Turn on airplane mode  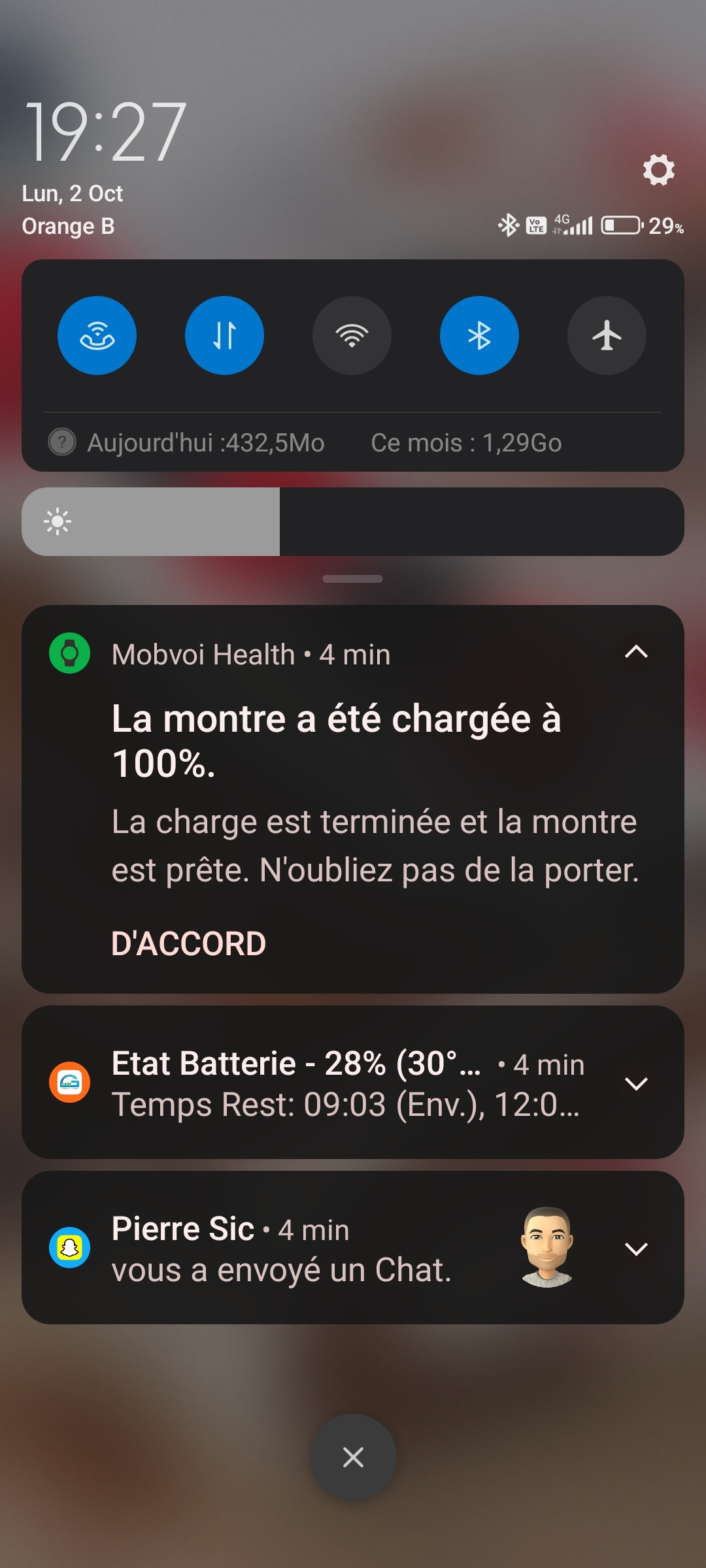tap(607, 336)
